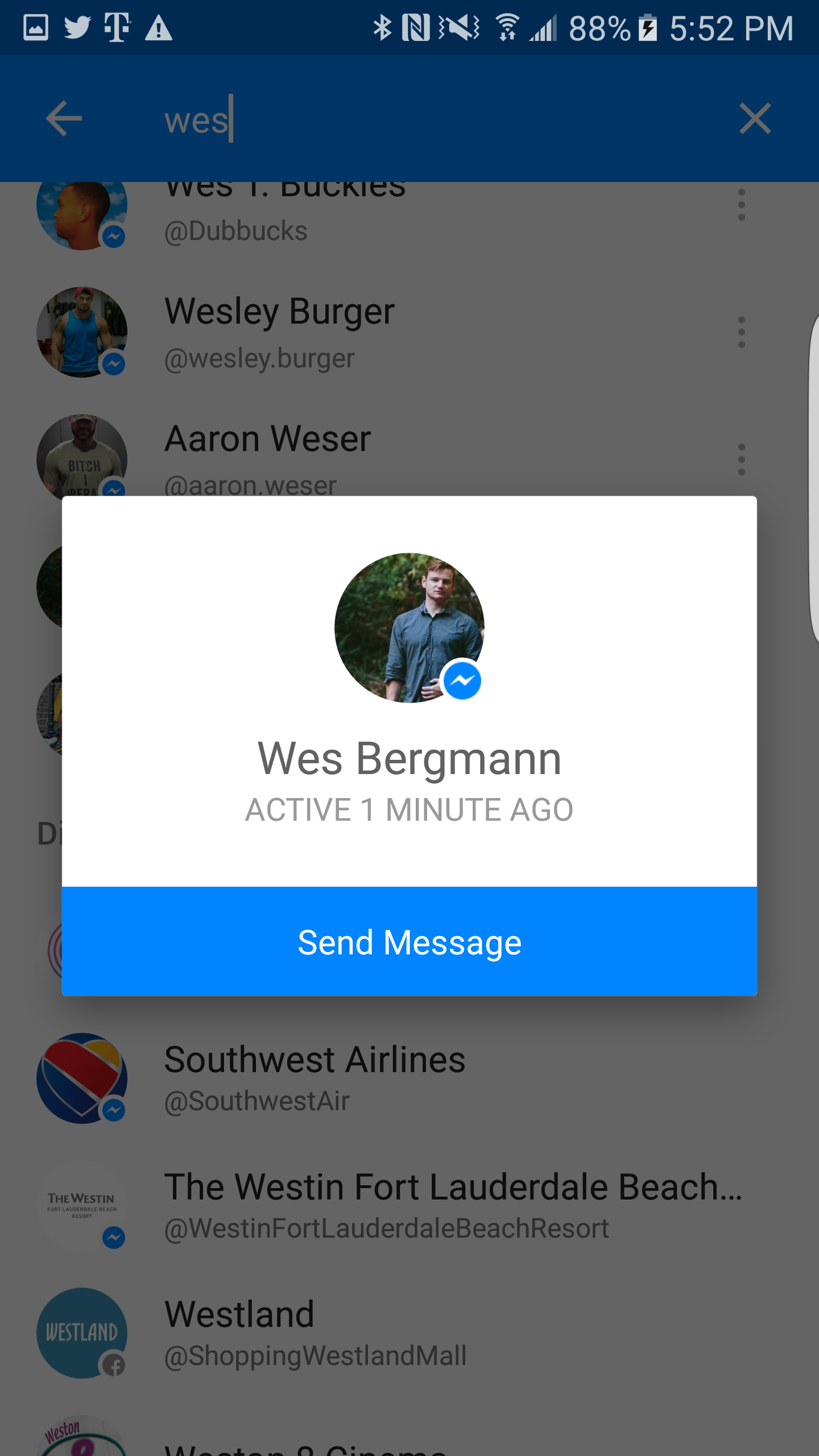Screen dimensions: 819x1456
Task: View Wes Bergmann's profile picture
Action: tap(409, 628)
